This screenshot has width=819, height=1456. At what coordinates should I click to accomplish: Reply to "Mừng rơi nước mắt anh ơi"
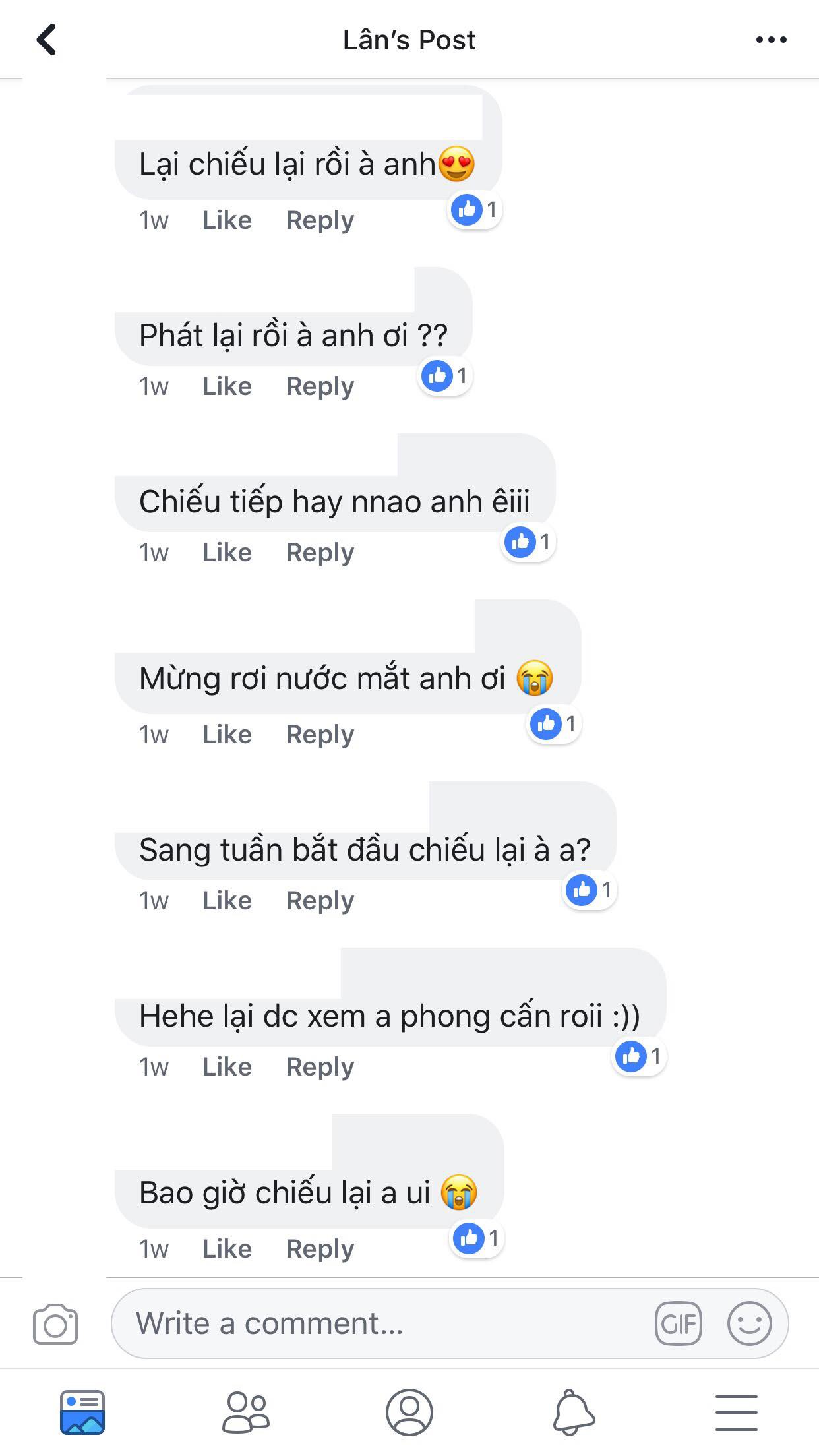[320, 735]
